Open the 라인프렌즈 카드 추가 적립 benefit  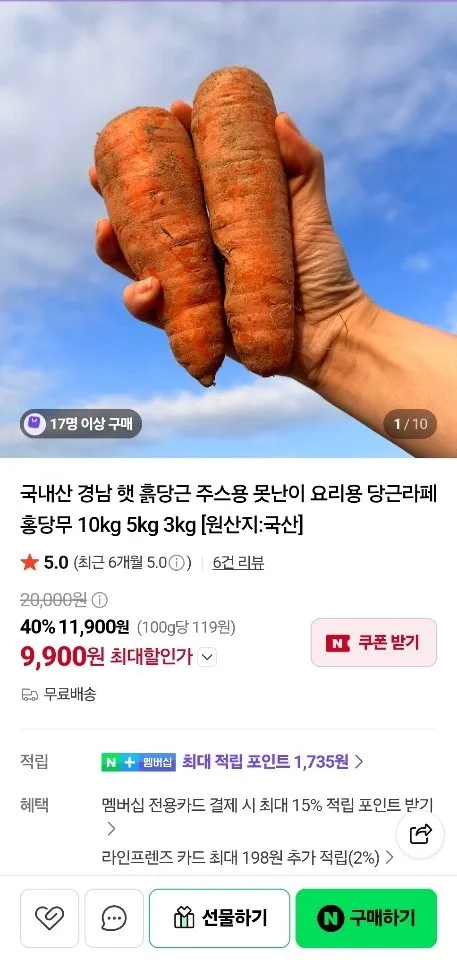click(247, 858)
